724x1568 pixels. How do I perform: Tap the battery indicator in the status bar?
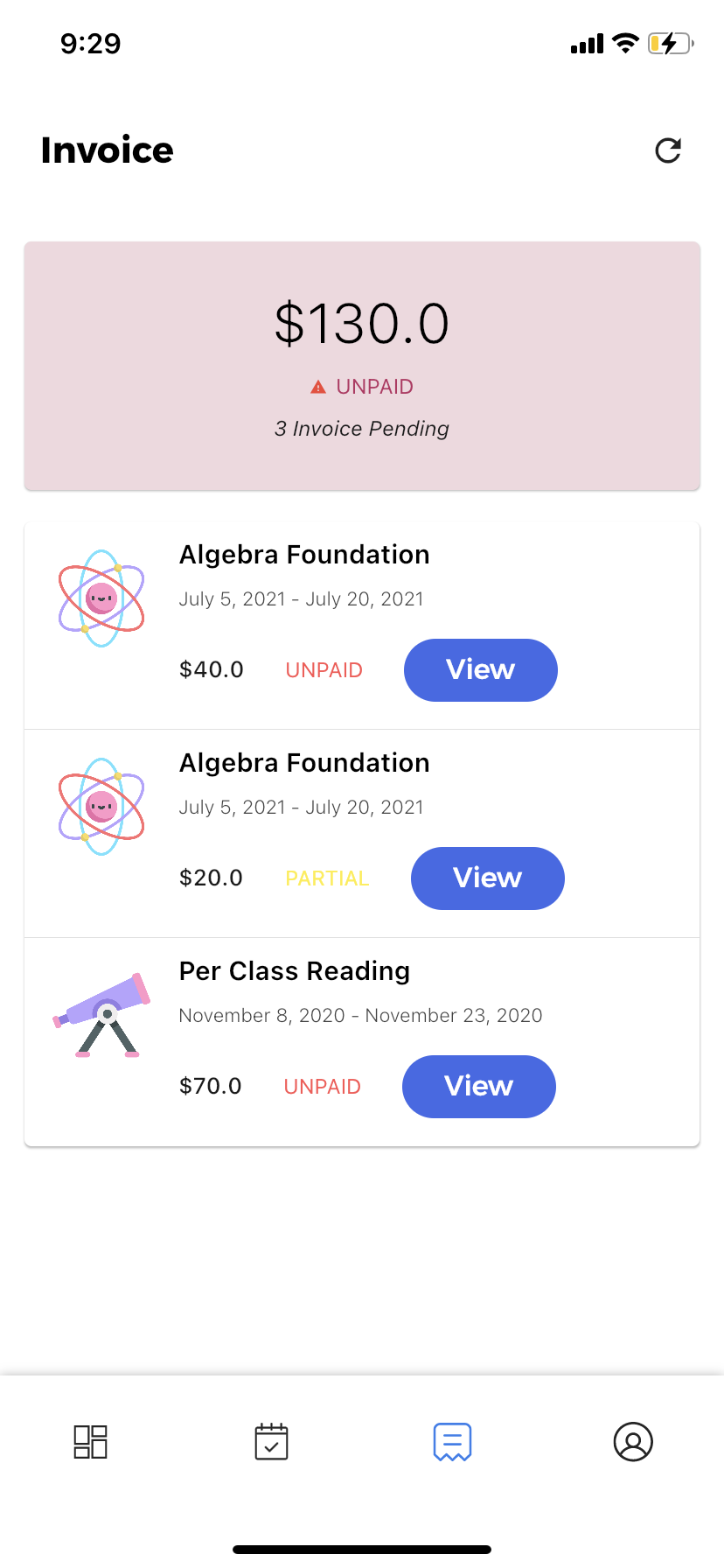669,43
